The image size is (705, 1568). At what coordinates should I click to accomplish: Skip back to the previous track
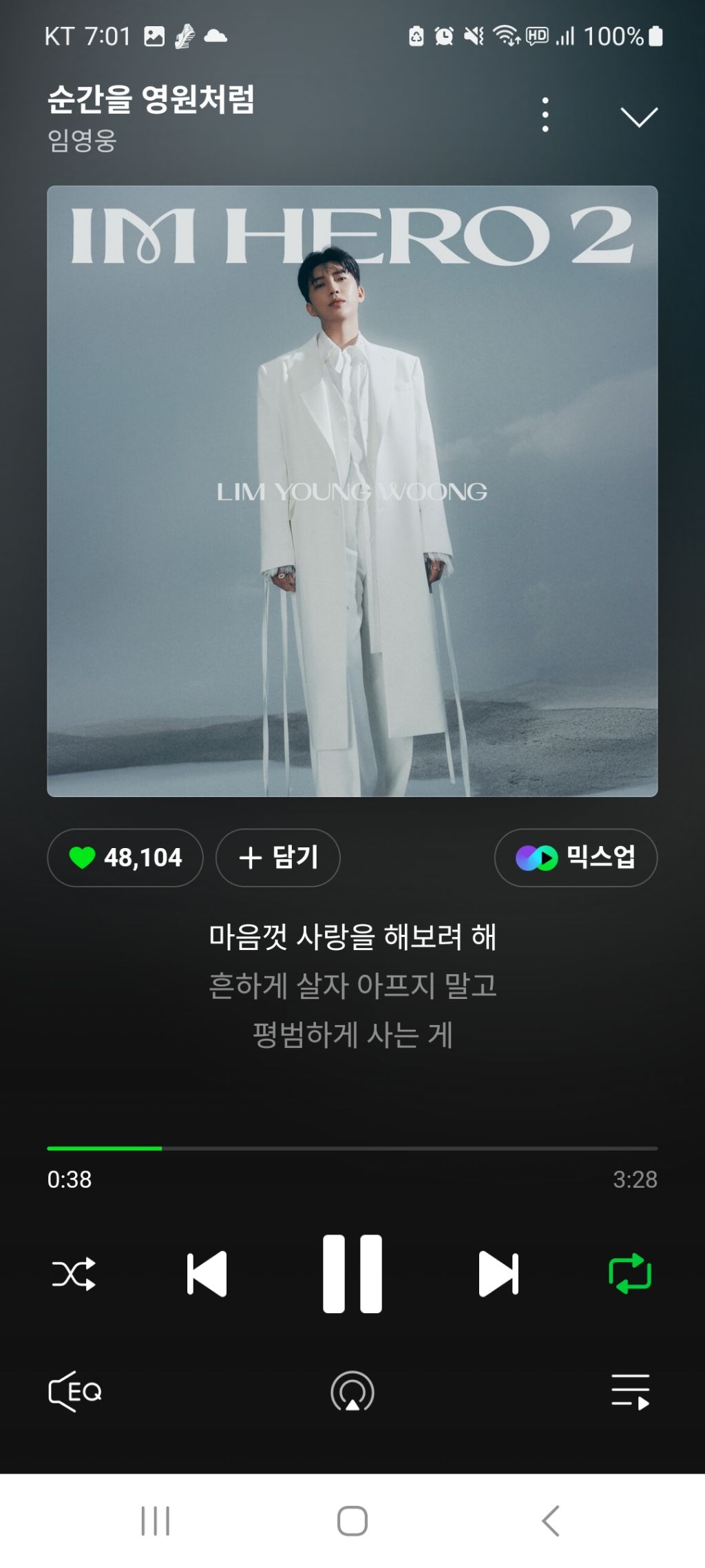[207, 1274]
